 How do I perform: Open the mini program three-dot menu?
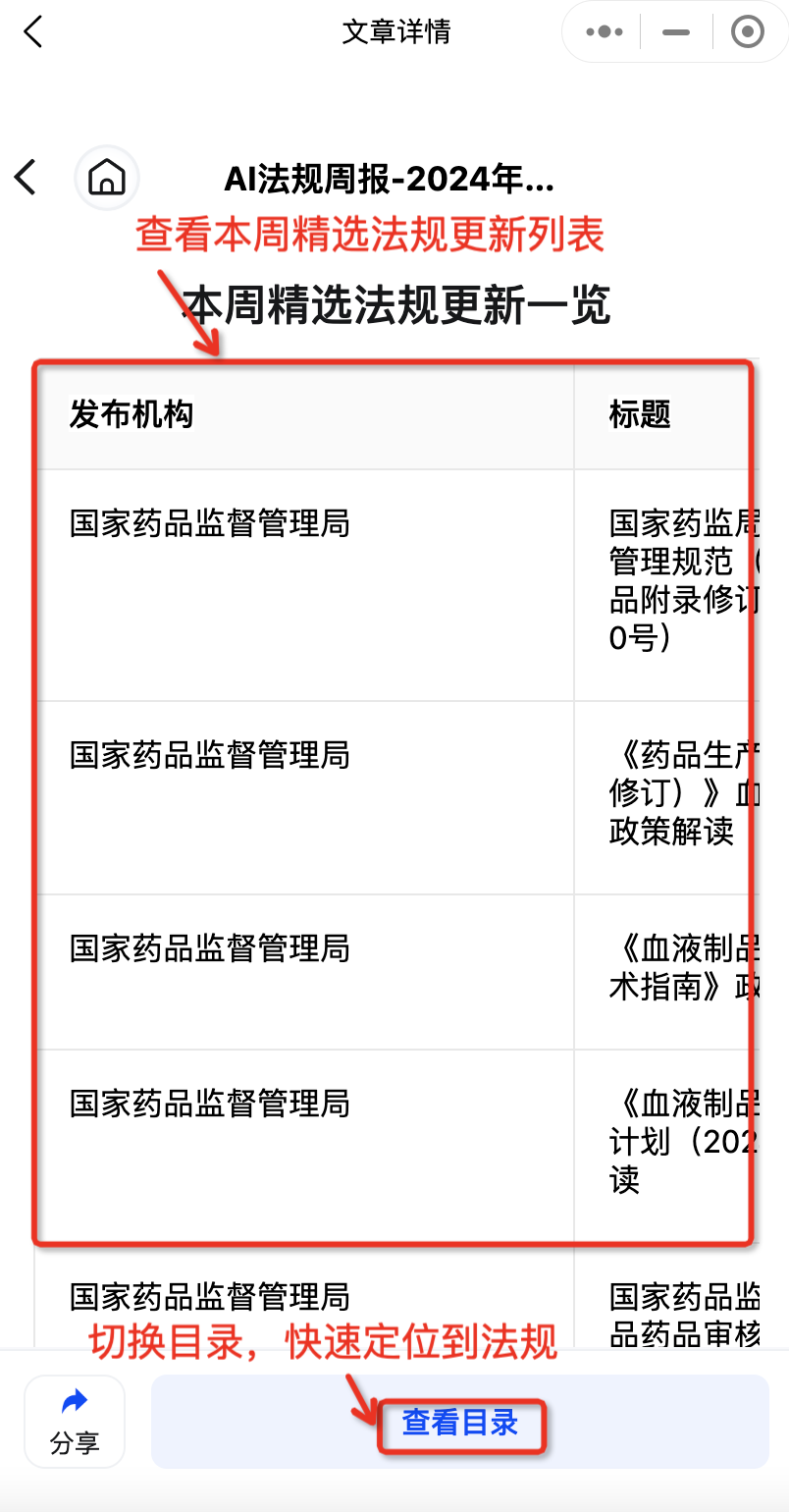click(x=605, y=32)
